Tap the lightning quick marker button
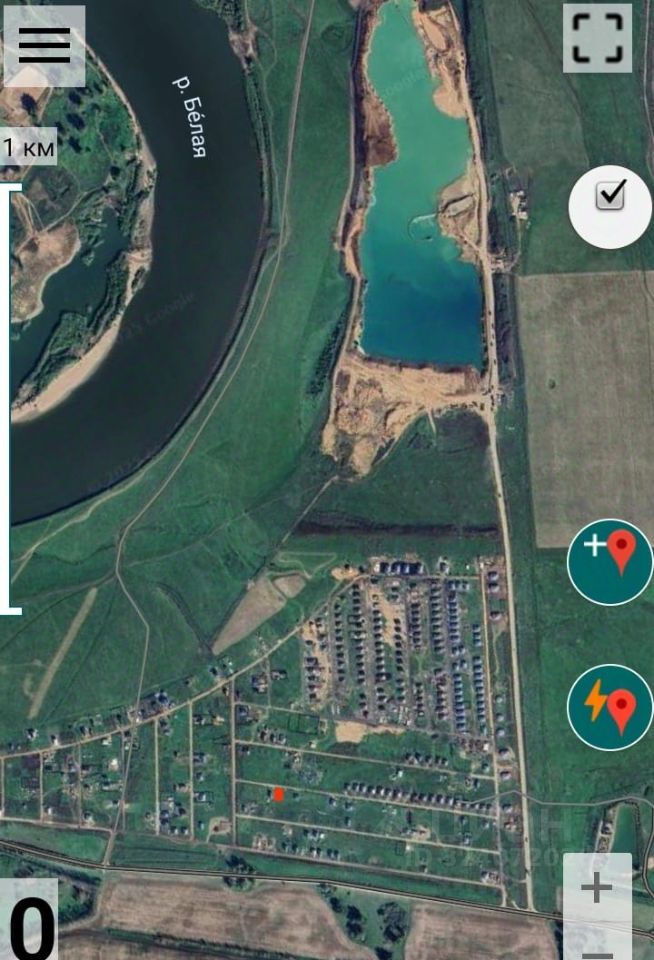Viewport: 654px width, 960px height. click(610, 707)
